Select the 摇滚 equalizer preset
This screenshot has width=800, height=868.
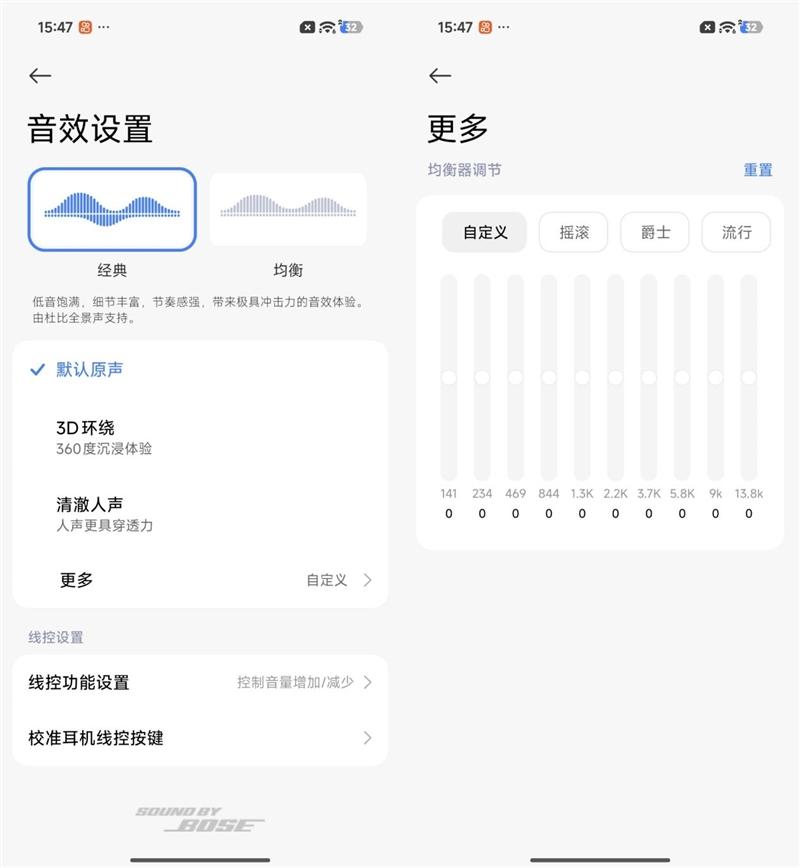[x=574, y=232]
